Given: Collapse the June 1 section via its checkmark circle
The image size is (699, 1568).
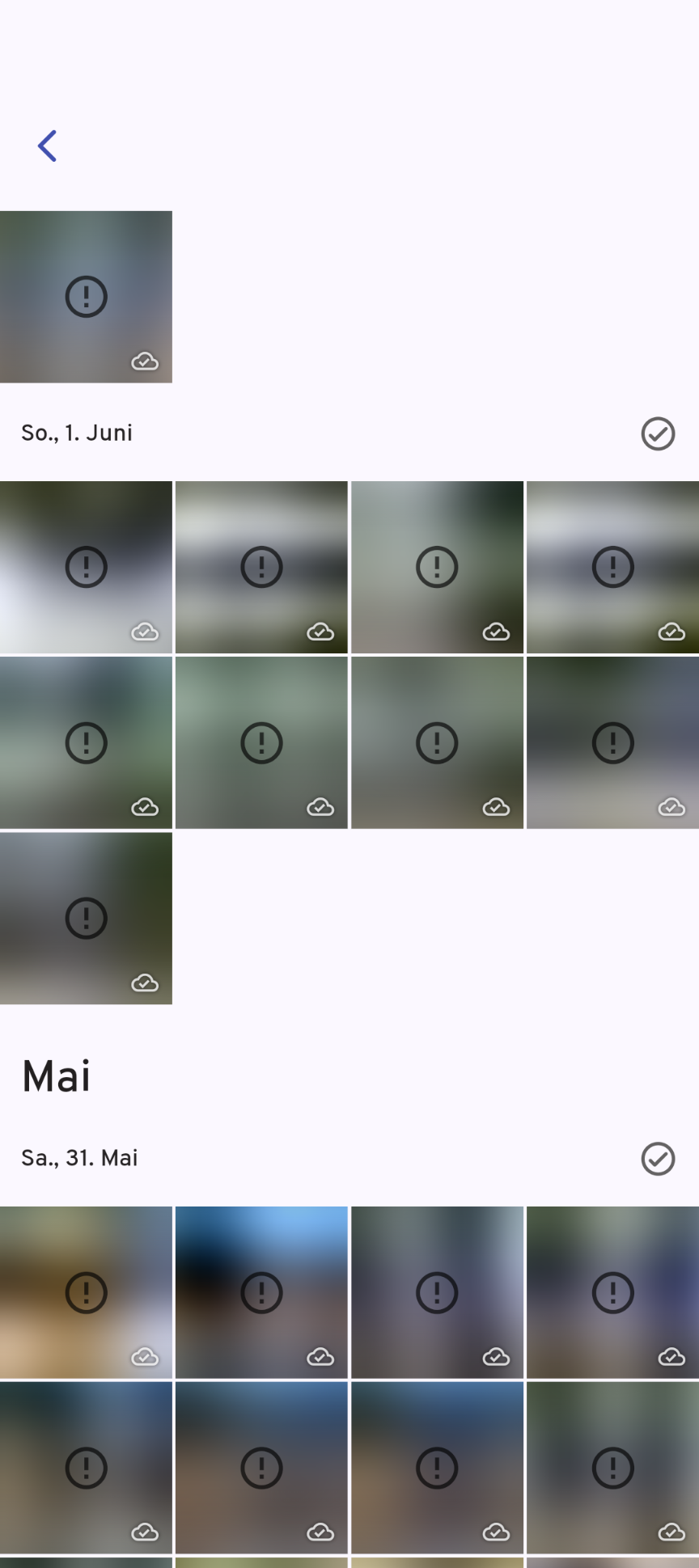Looking at the screenshot, I should coord(658,434).
